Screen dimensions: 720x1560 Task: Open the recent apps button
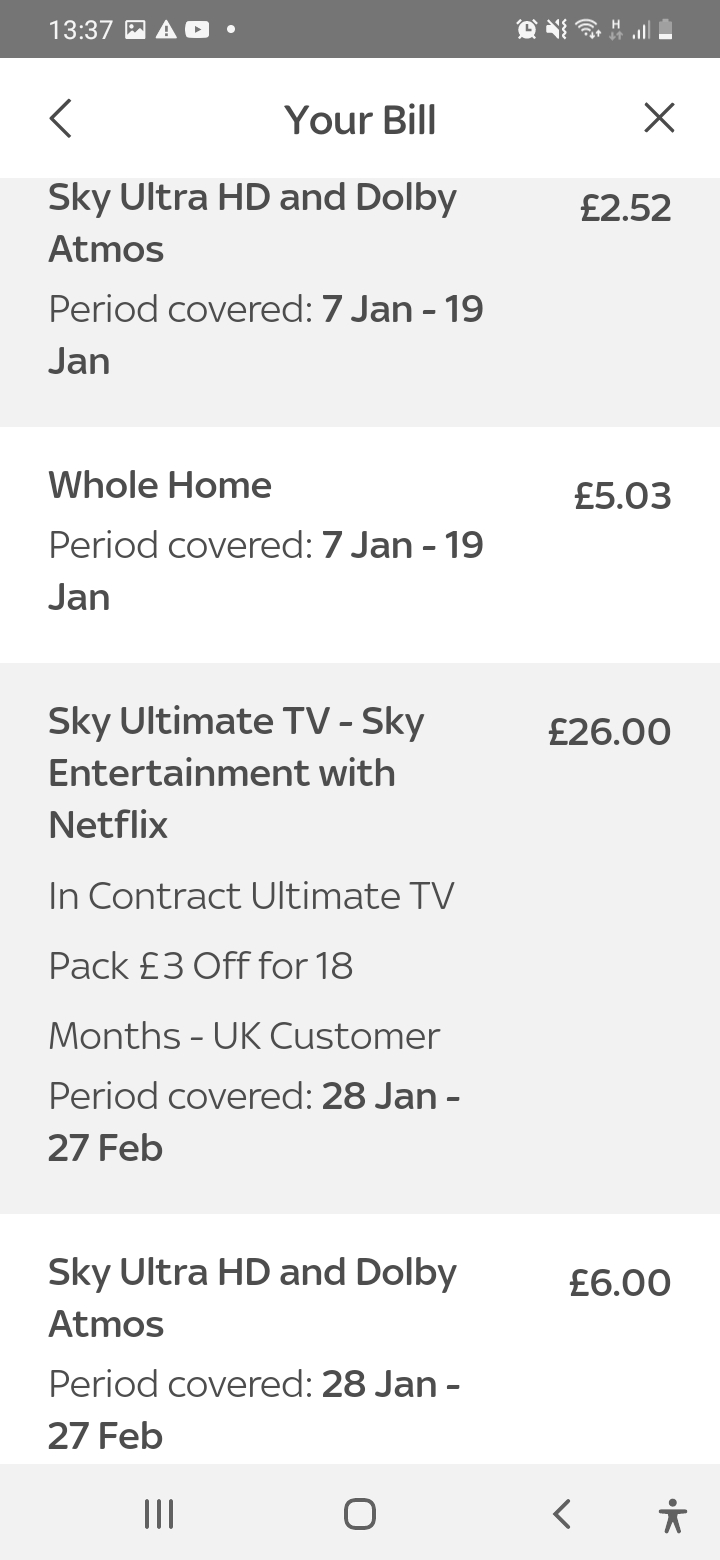tap(158, 1513)
